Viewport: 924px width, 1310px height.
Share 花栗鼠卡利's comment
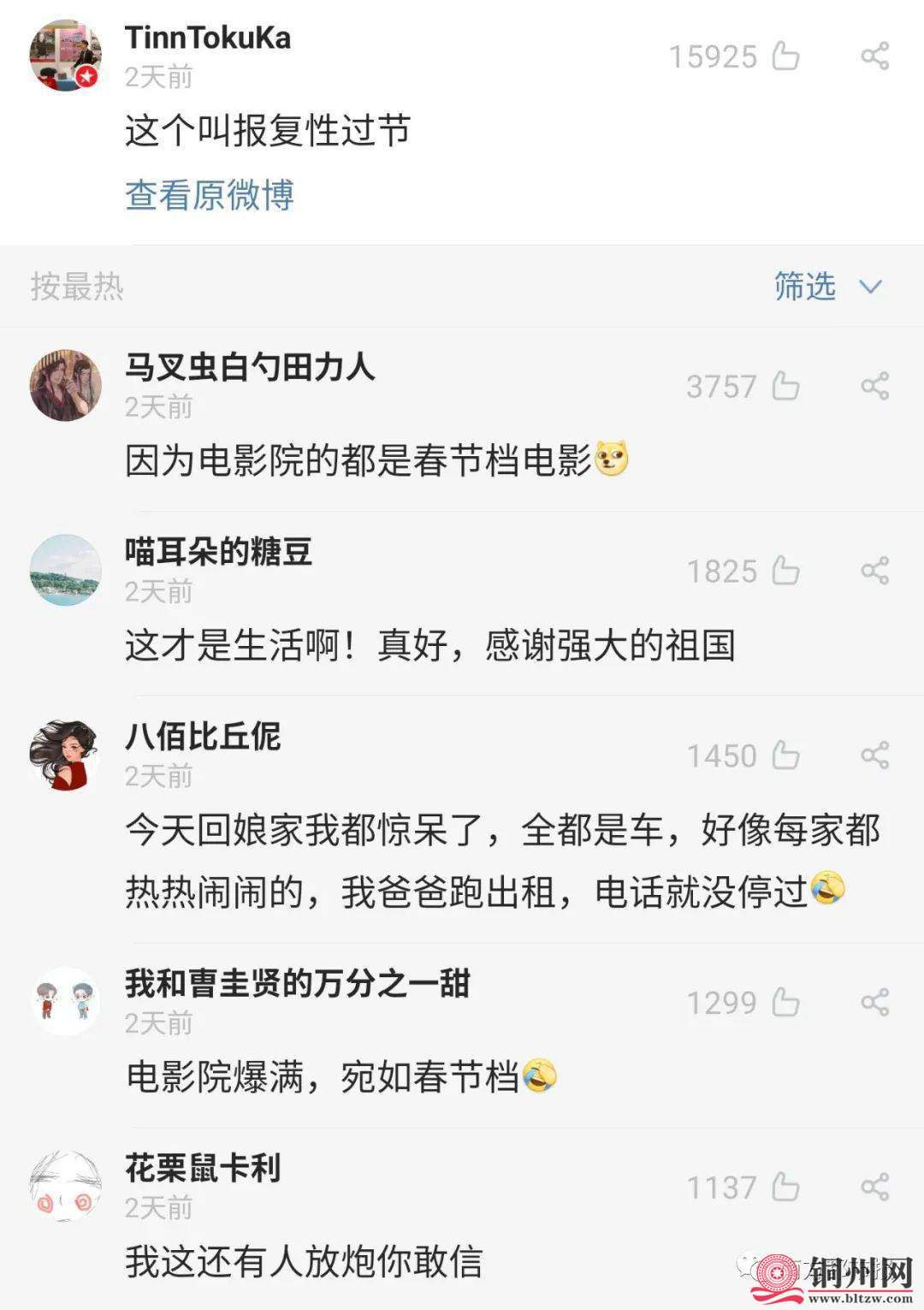tap(874, 1187)
